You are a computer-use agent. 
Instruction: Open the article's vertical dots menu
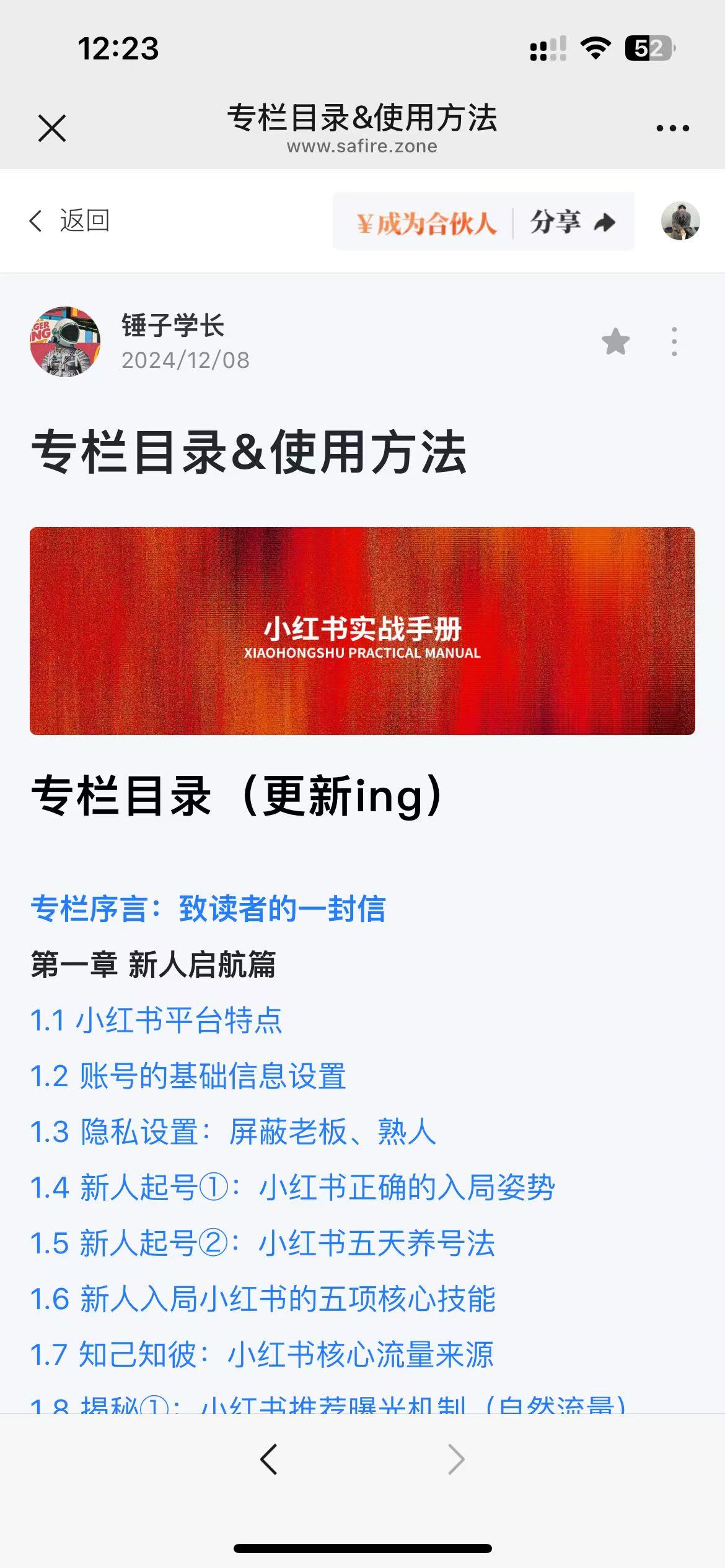point(674,342)
